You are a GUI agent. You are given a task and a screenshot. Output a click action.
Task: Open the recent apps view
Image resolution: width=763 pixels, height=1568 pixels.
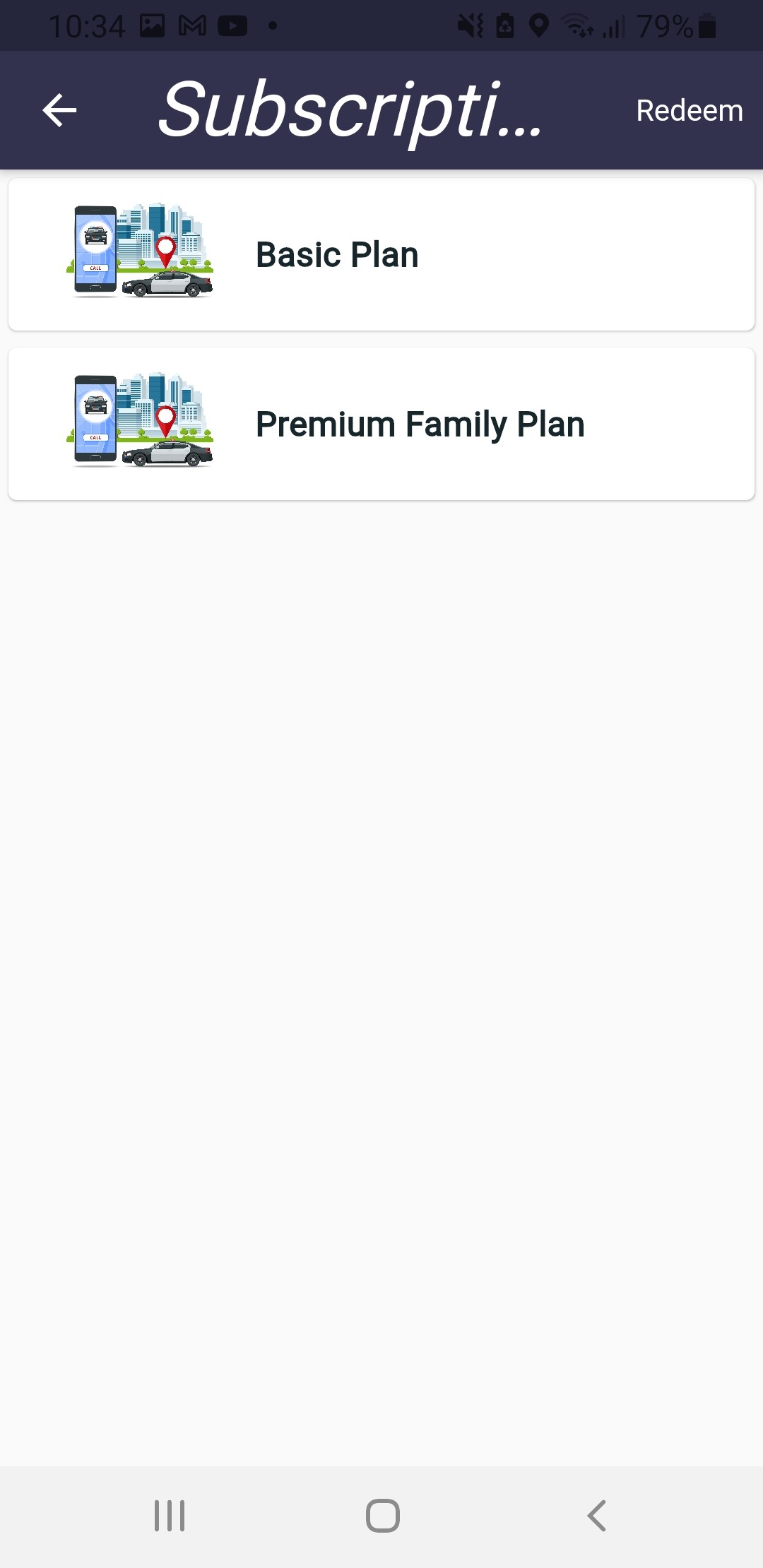click(x=170, y=1515)
